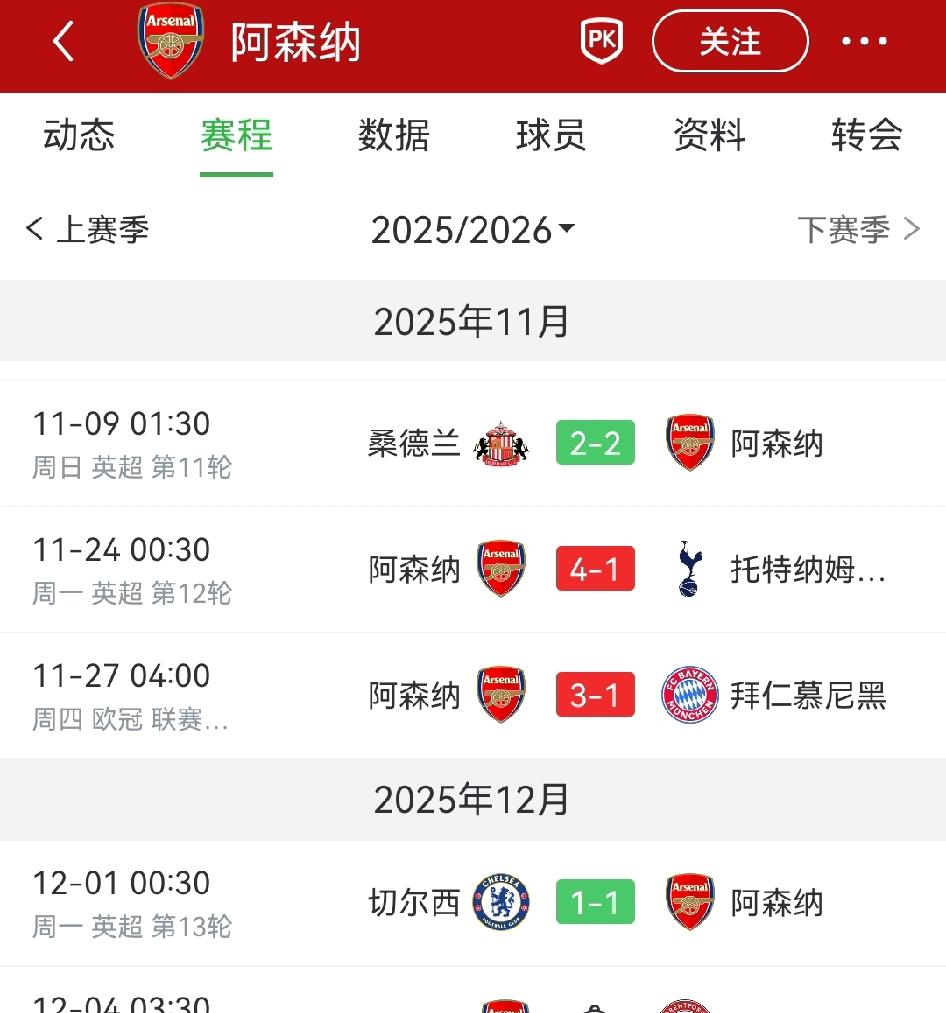Open the three-dot overflow menu
The image size is (946, 1013).
click(864, 42)
